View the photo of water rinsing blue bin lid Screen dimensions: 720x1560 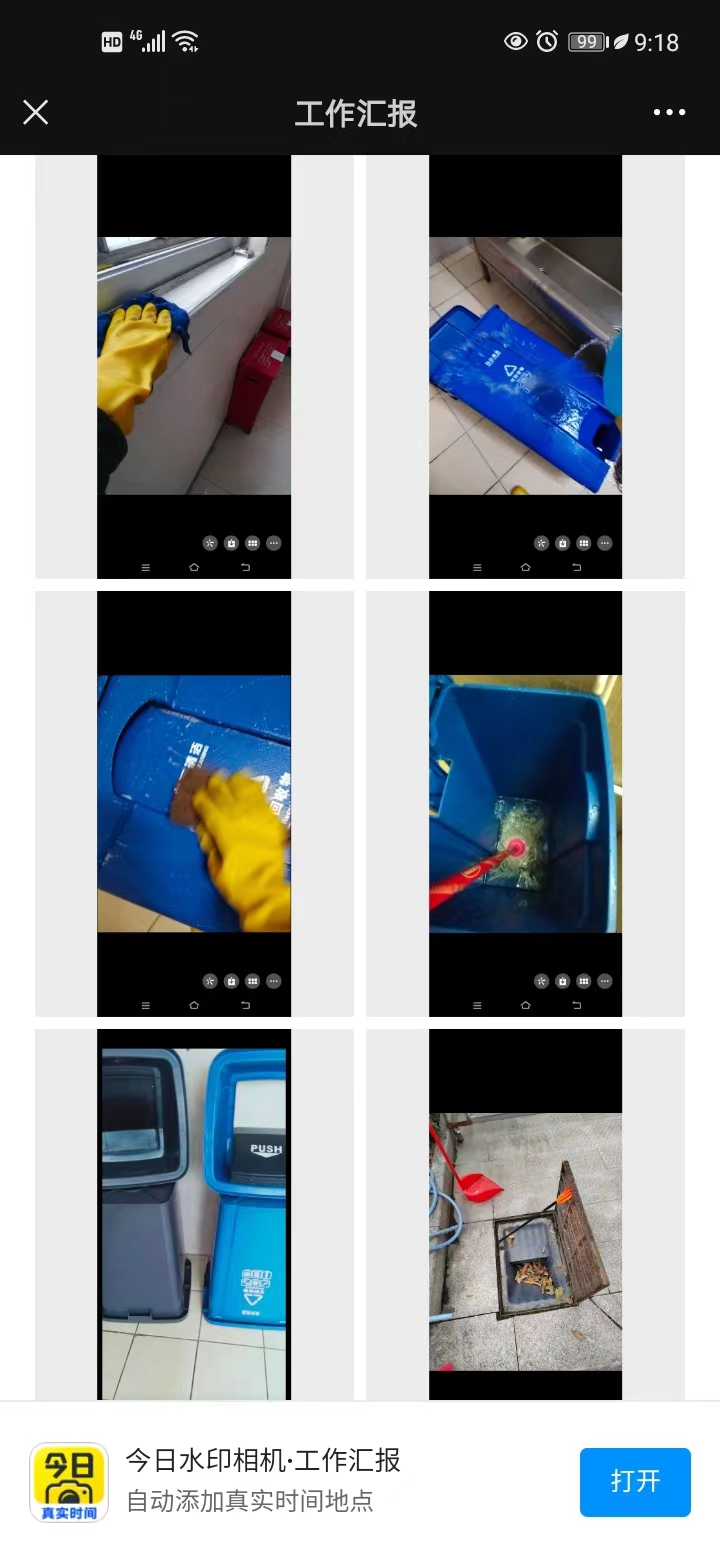coord(525,366)
